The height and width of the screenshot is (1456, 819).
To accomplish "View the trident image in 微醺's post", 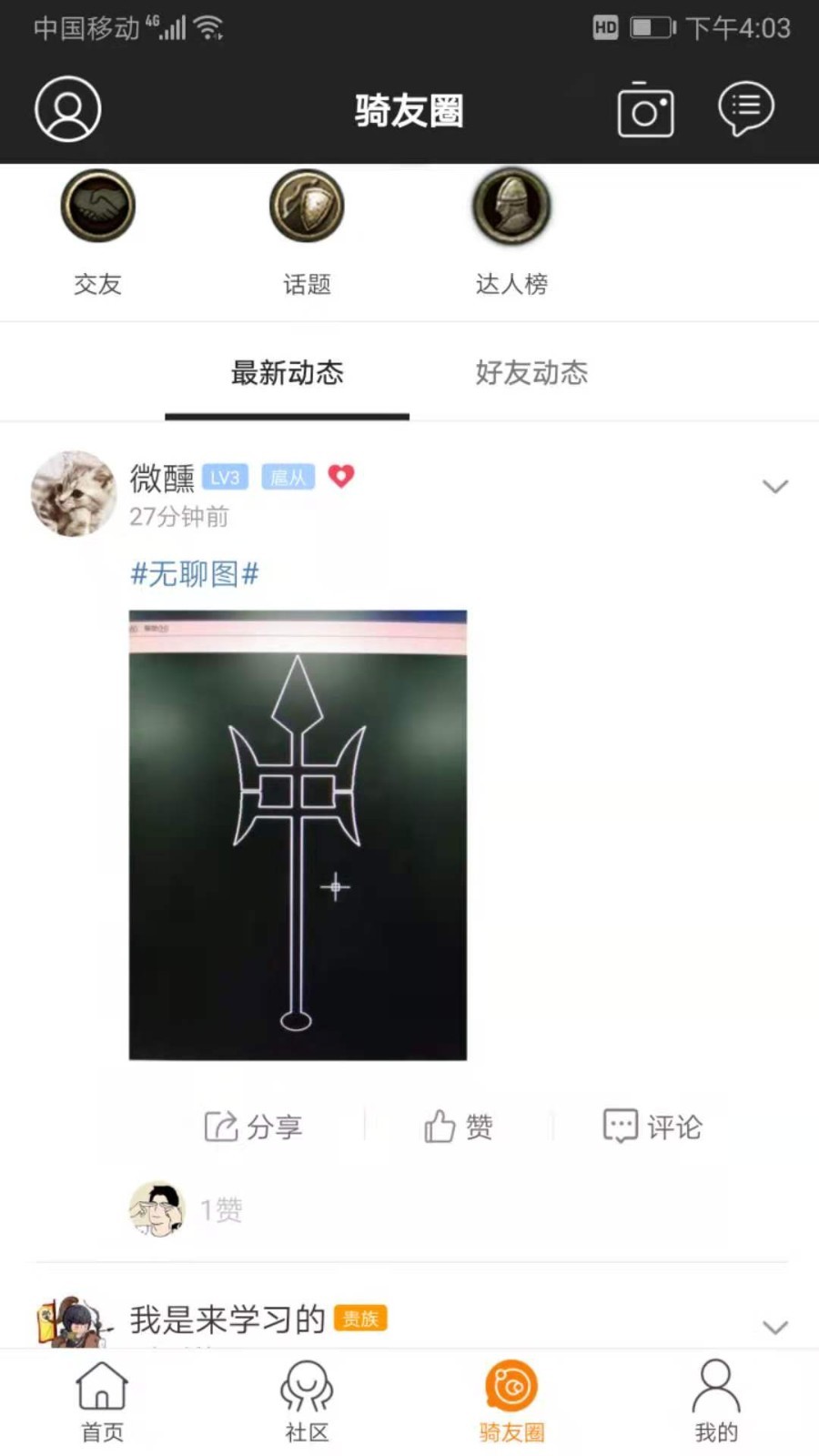I will tap(298, 834).
